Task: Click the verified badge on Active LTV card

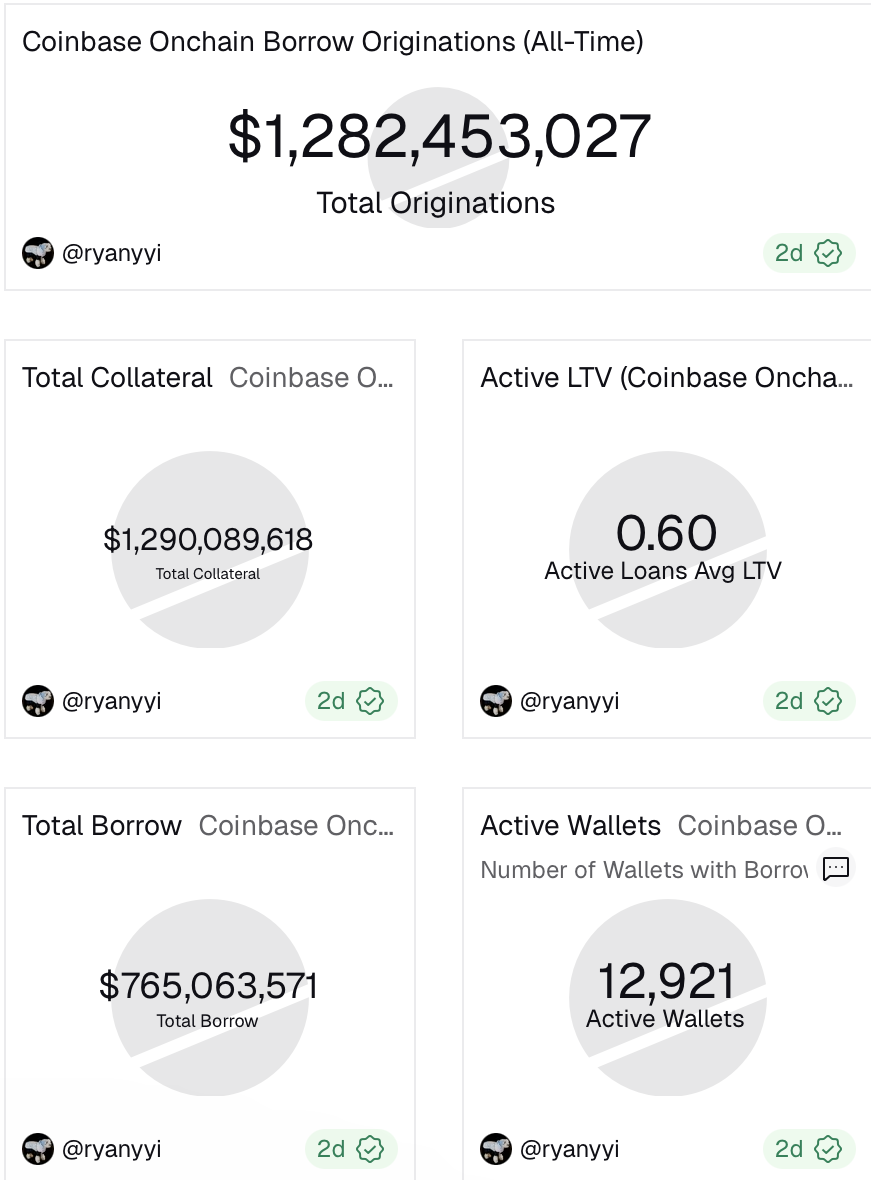Action: (829, 701)
